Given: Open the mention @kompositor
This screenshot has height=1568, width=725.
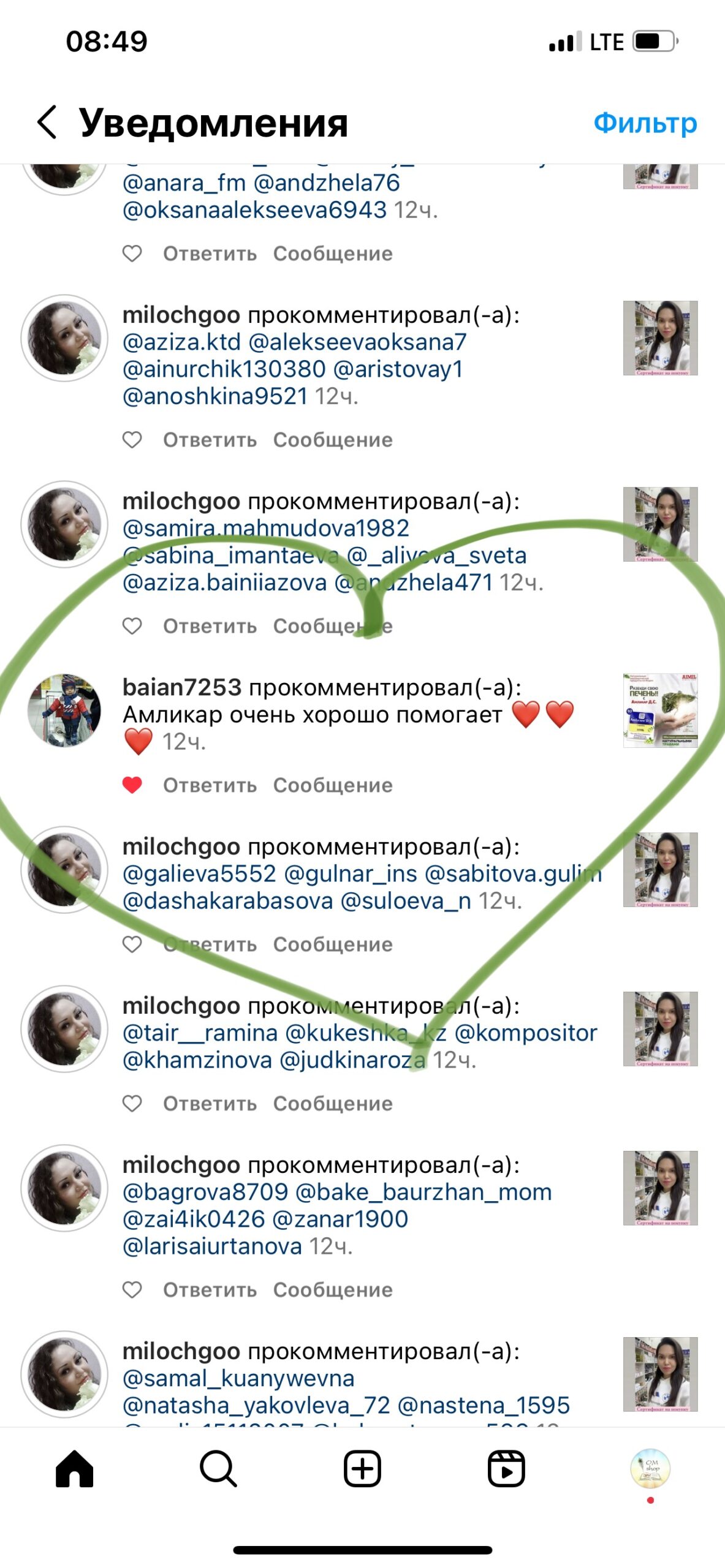Looking at the screenshot, I should click(526, 1033).
